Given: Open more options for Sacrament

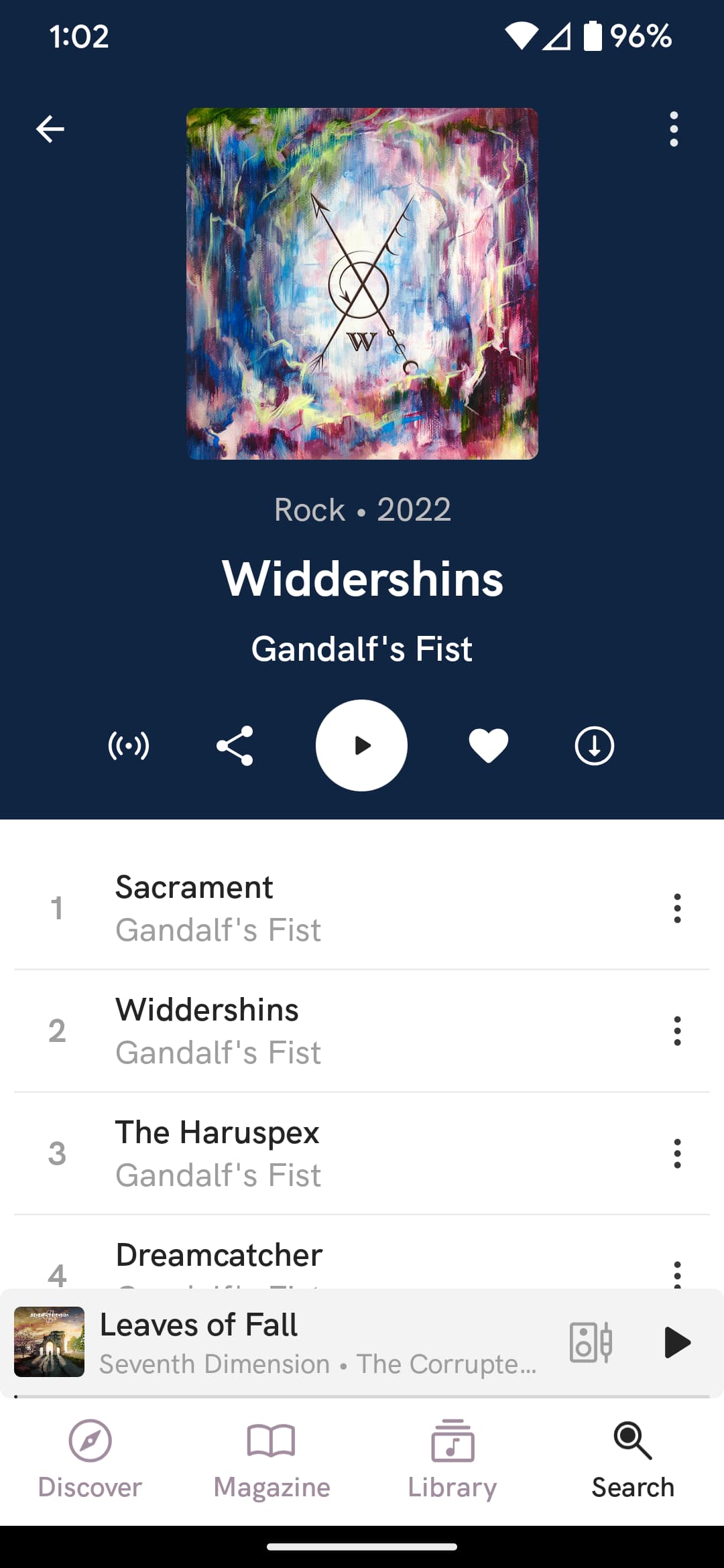Looking at the screenshot, I should 677,908.
